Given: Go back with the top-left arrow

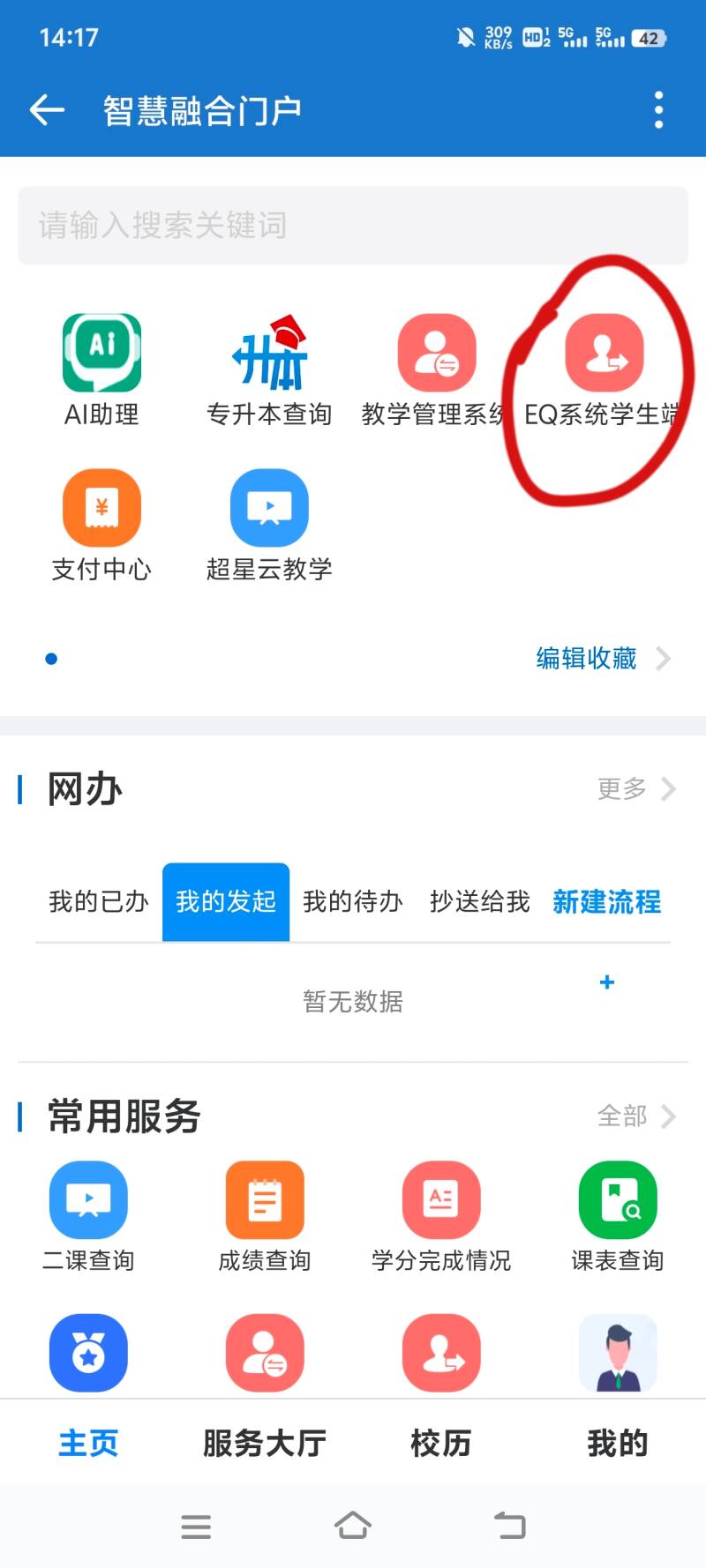Looking at the screenshot, I should click(48, 110).
